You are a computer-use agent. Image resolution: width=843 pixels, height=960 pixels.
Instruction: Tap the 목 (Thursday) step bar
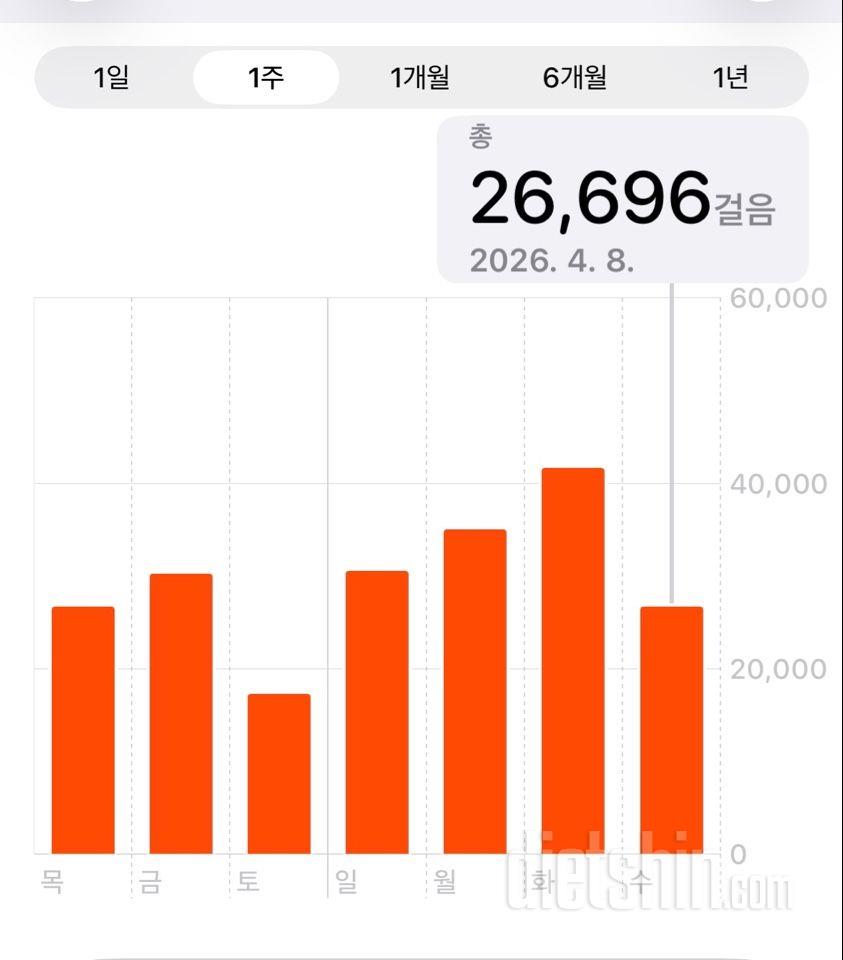pyautogui.click(x=83, y=730)
